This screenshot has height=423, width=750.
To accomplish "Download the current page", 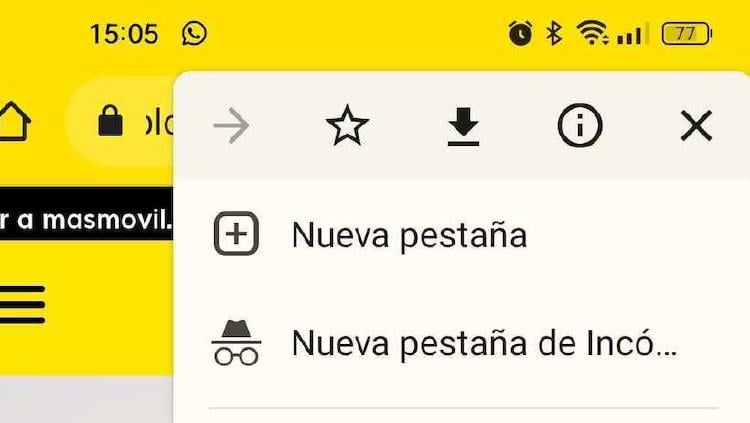I will [462, 127].
